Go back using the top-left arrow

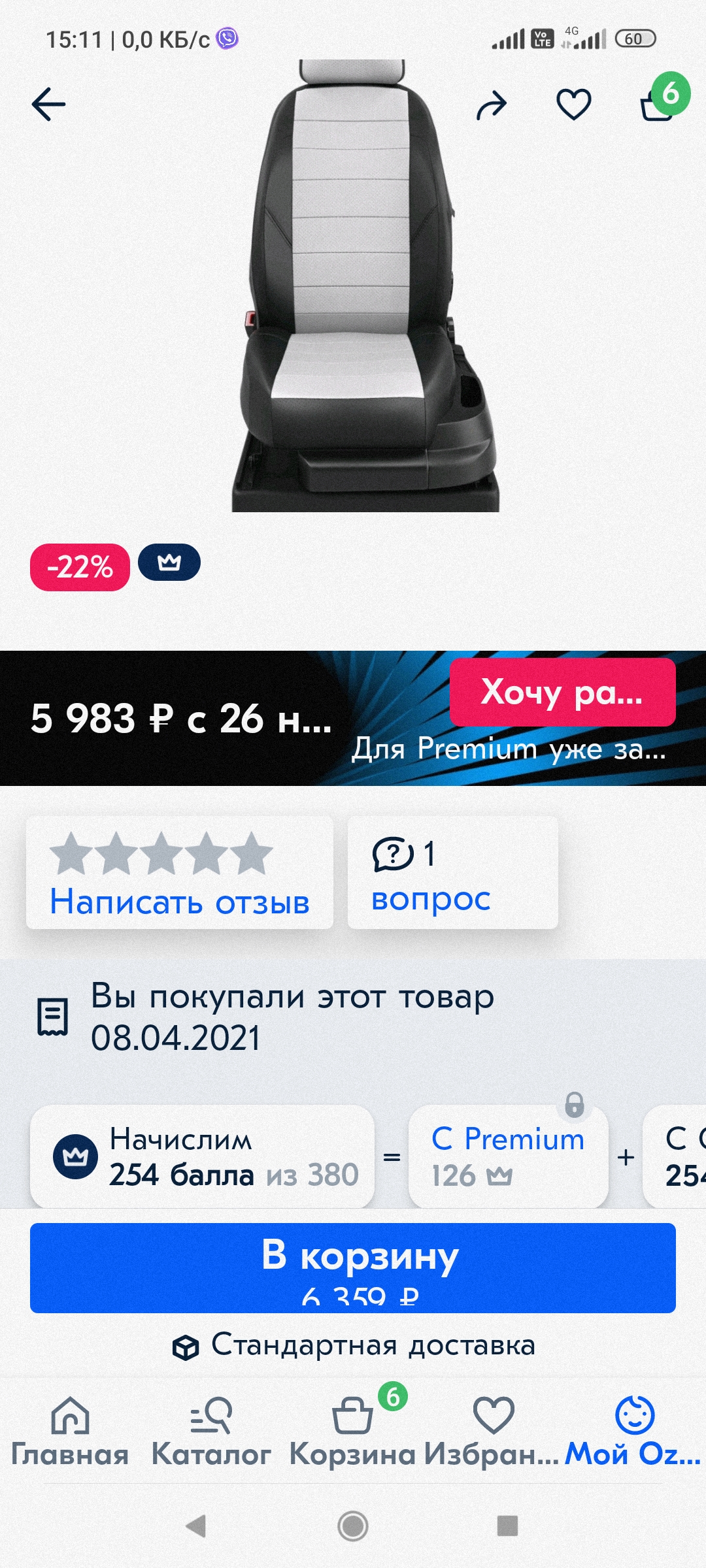tap(49, 105)
